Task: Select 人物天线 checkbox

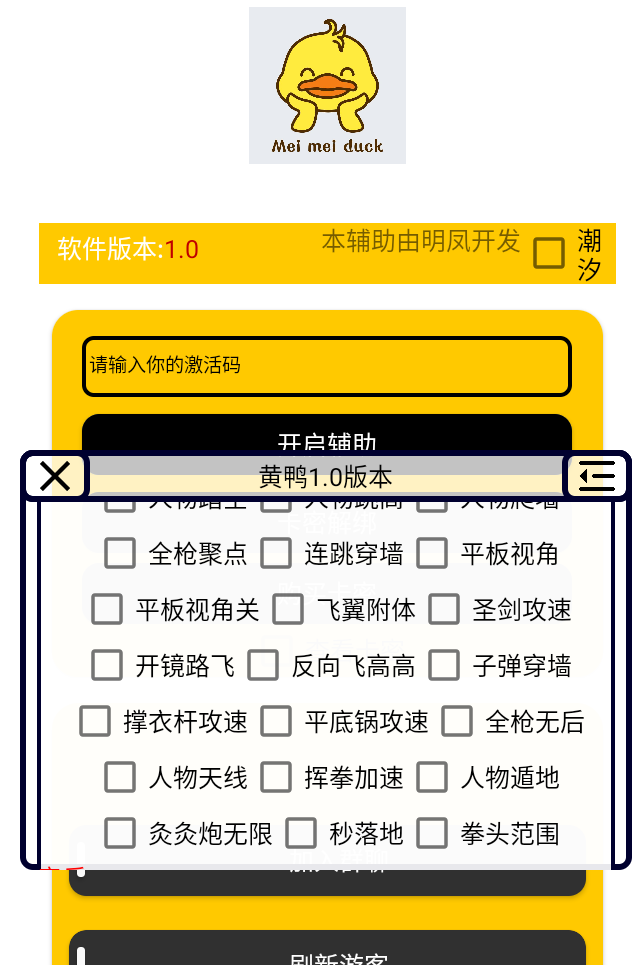Action: click(120, 777)
